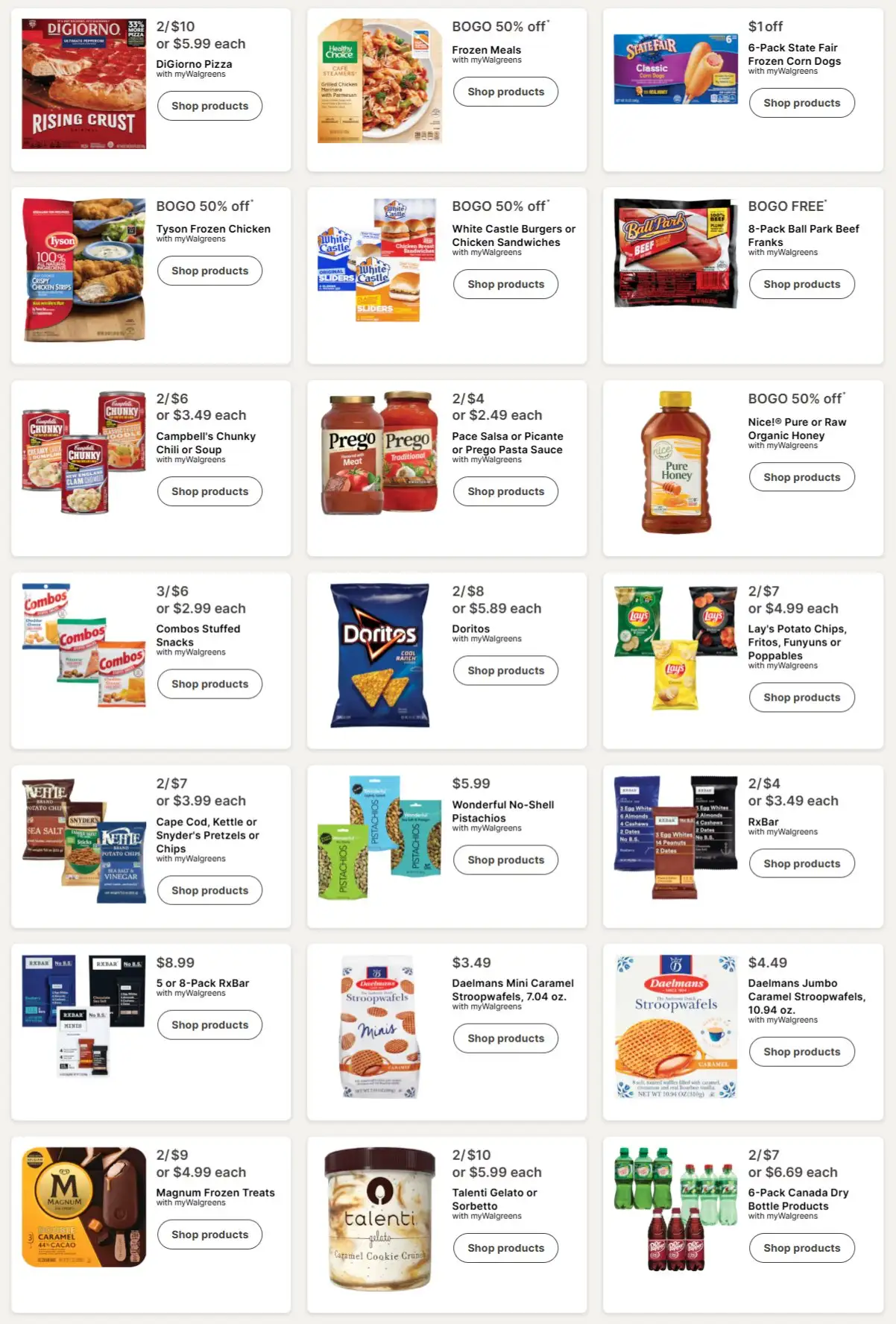Image resolution: width=896 pixels, height=1324 pixels.
Task: Shop products for DiGiorno Pizza
Action: 209,106
